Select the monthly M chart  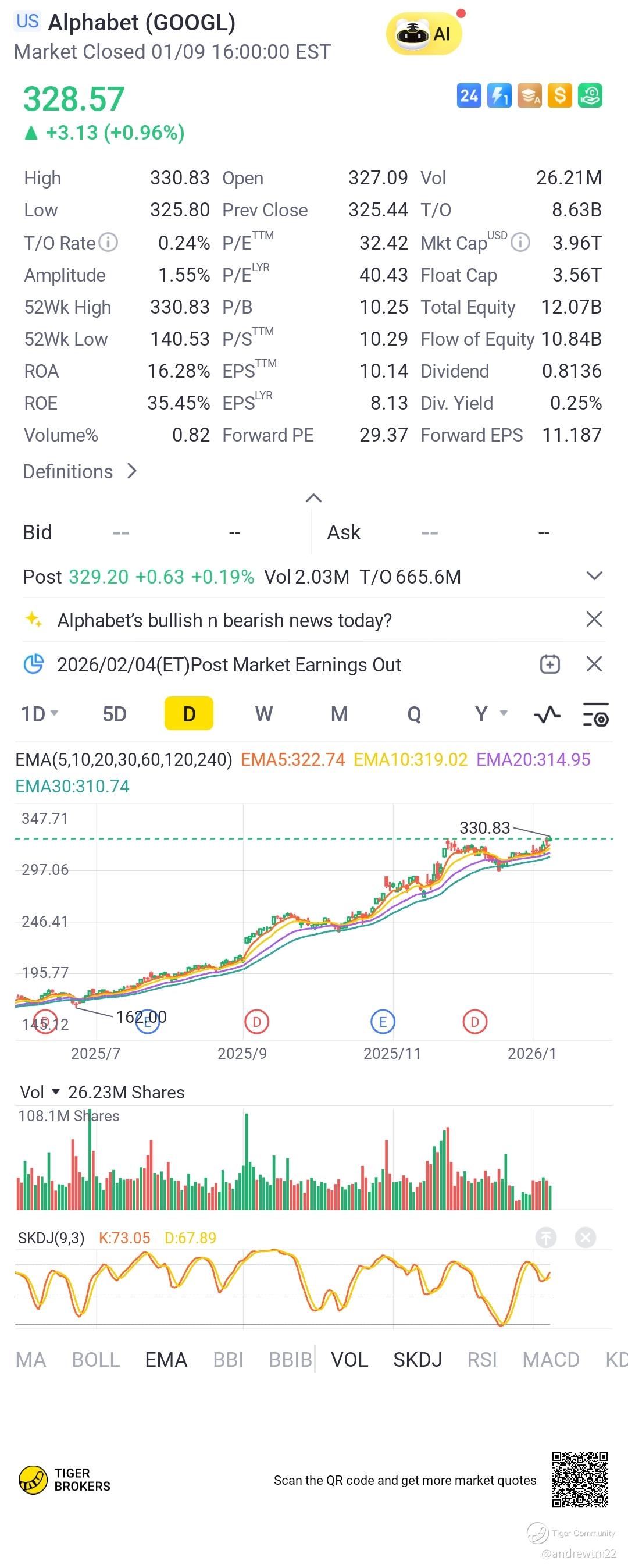[339, 714]
